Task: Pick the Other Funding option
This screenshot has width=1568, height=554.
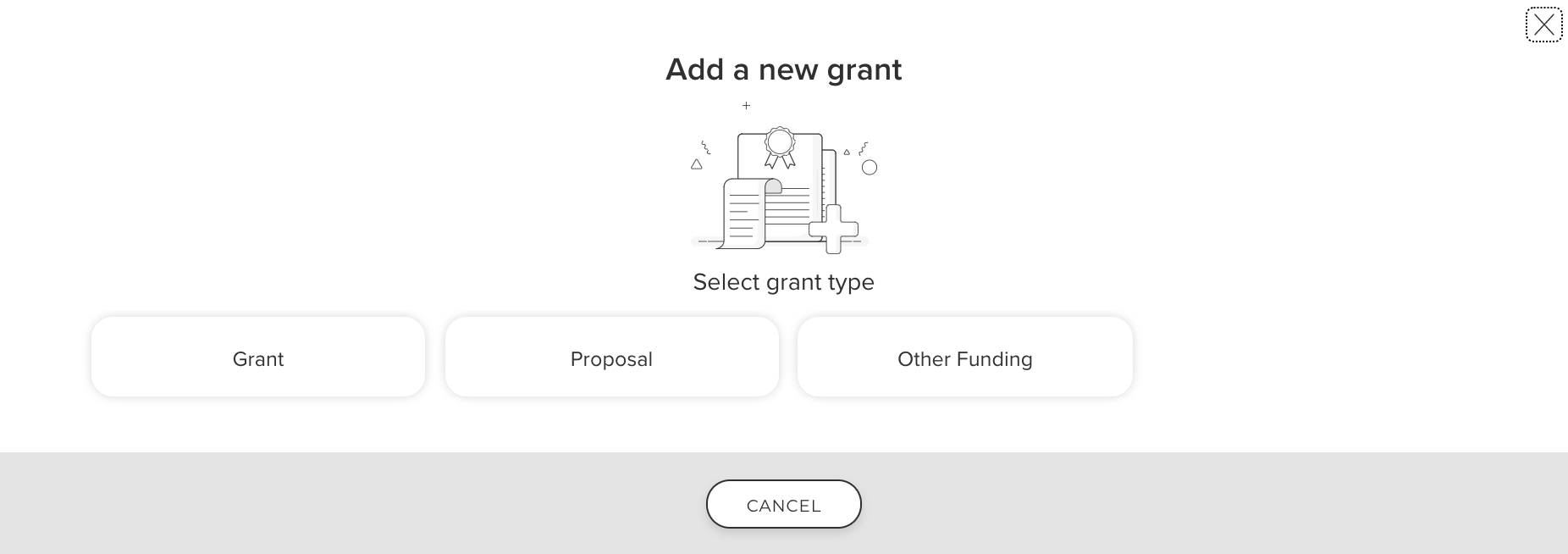Action: (964, 357)
